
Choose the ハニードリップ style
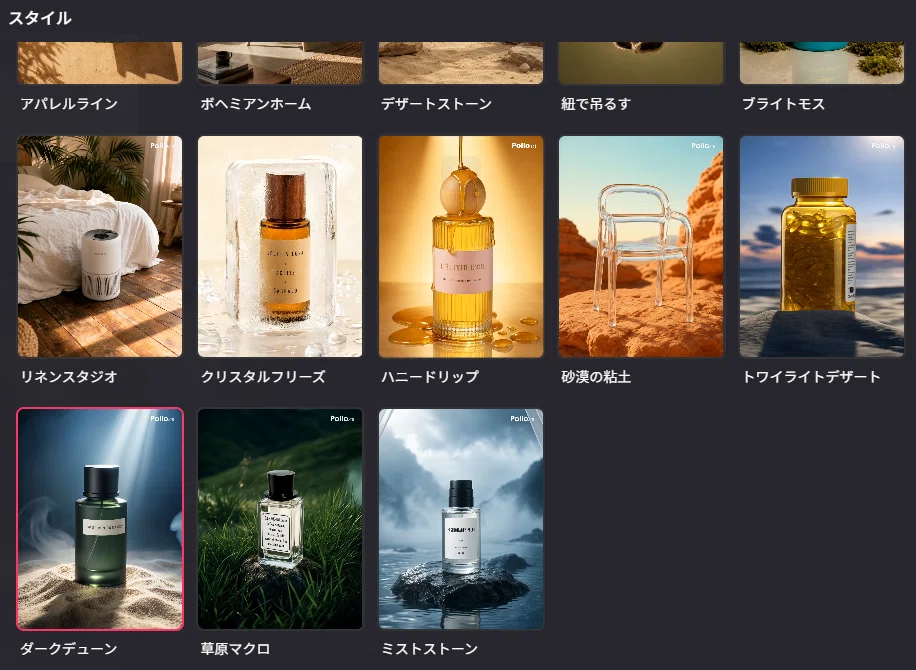click(x=461, y=247)
